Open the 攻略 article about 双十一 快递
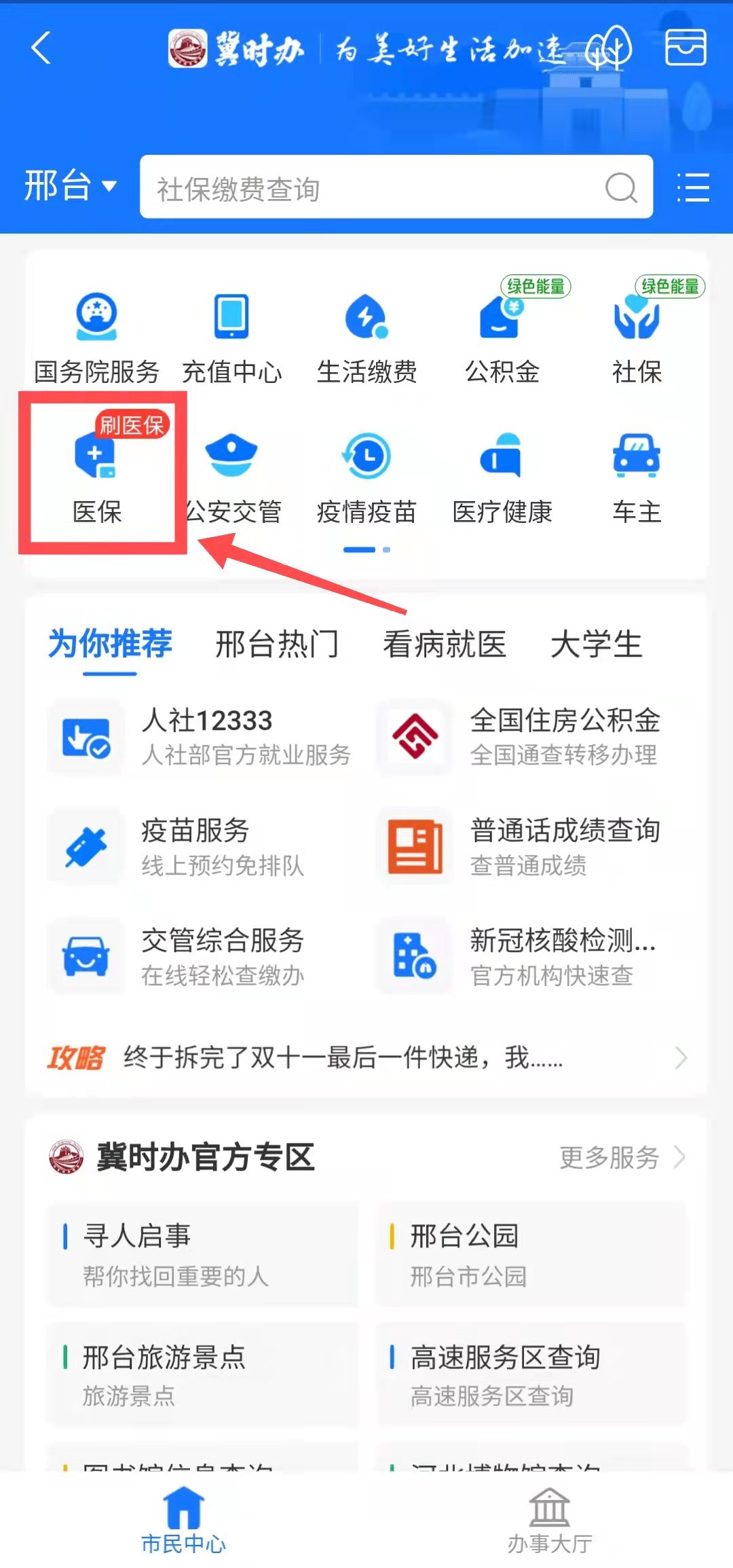The width and height of the screenshot is (733, 1568). pos(366,1057)
